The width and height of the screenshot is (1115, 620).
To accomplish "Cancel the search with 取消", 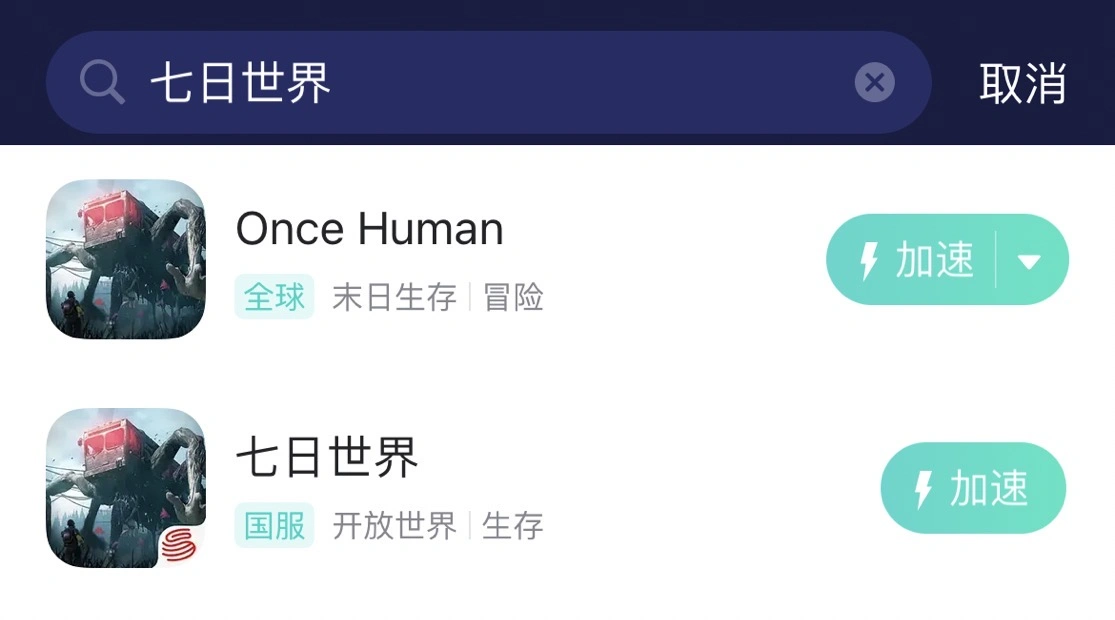I will point(1022,83).
